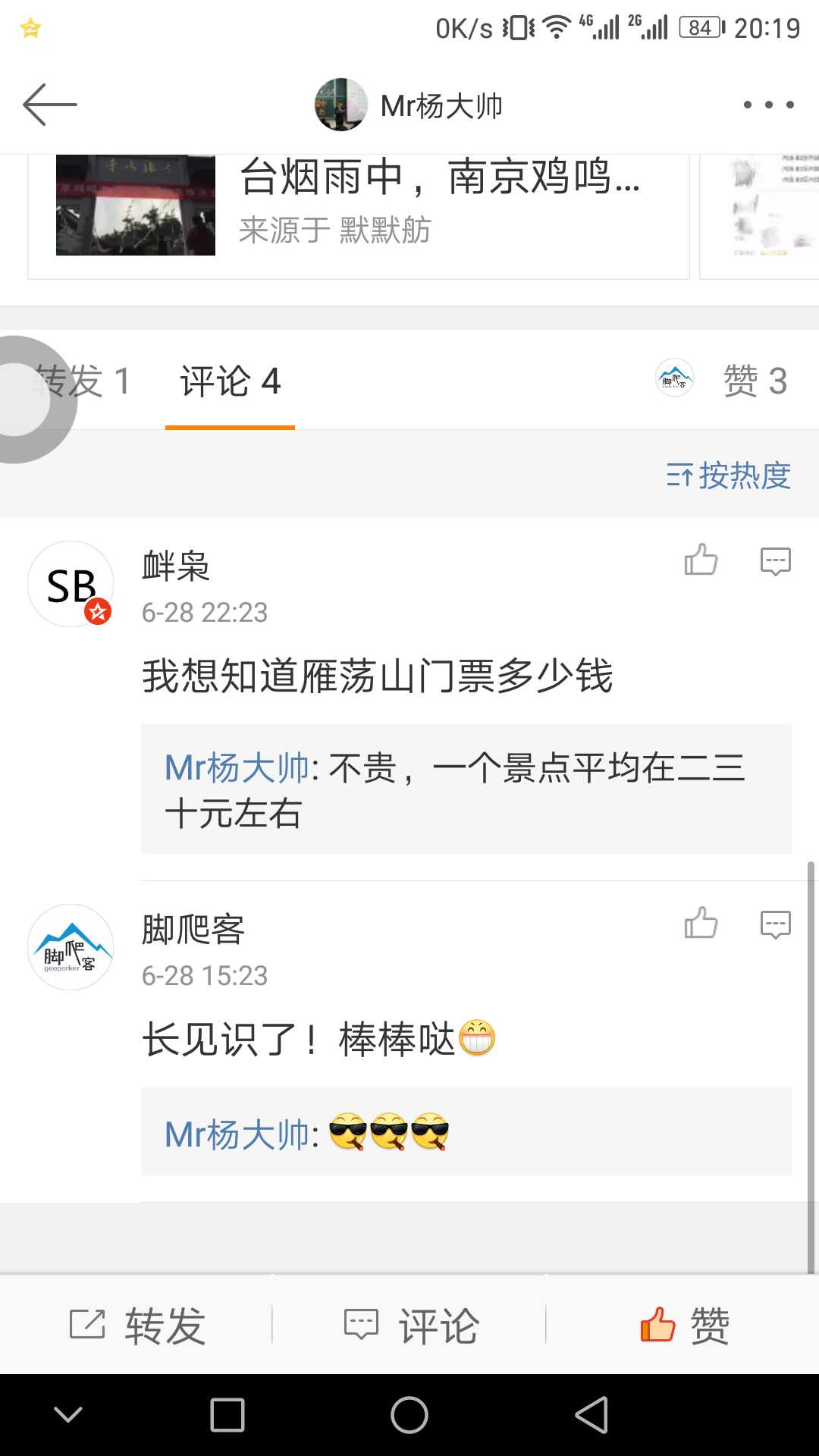Write a comment via bottom 评论 button
819x1456 pixels.
pyautogui.click(x=410, y=1326)
